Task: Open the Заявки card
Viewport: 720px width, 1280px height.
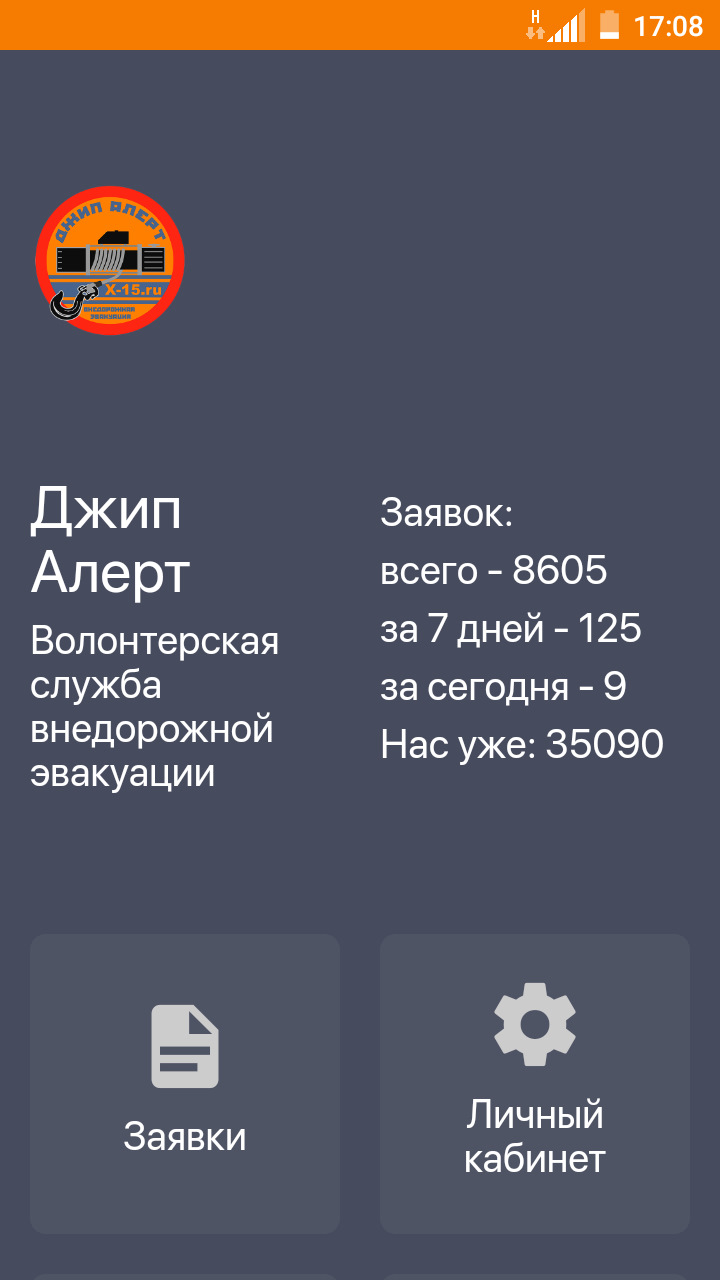Action: [185, 1083]
